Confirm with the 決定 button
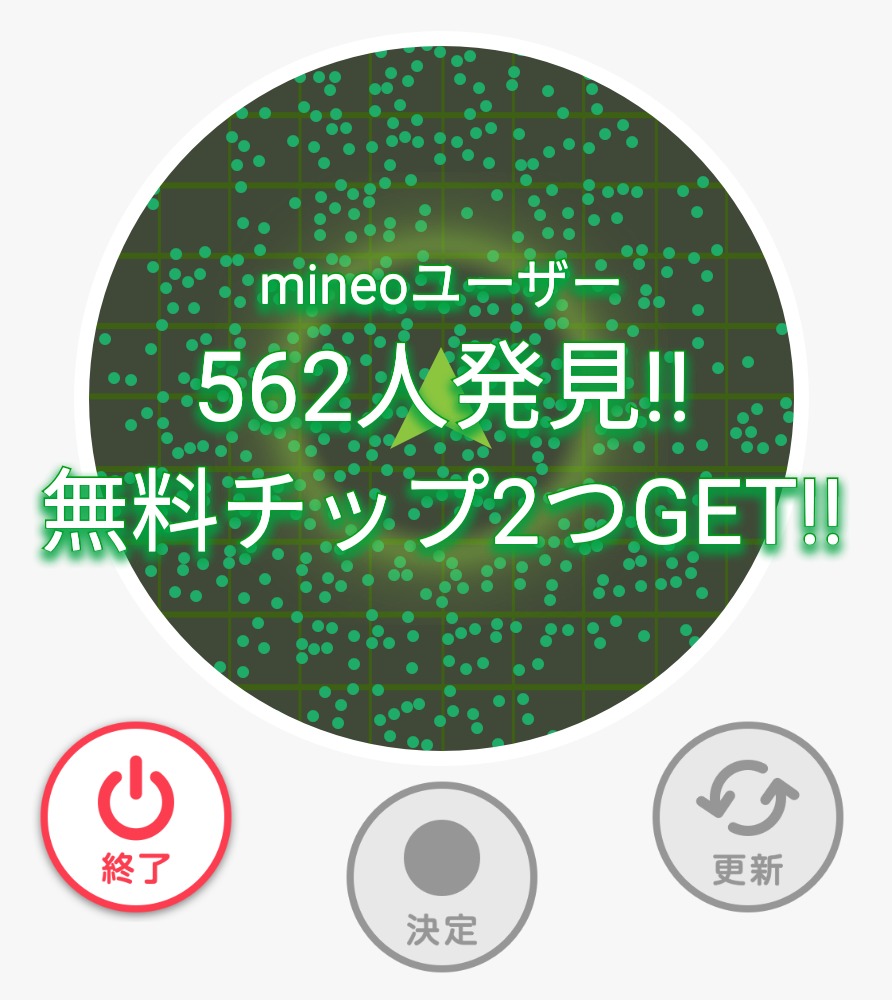 442,877
